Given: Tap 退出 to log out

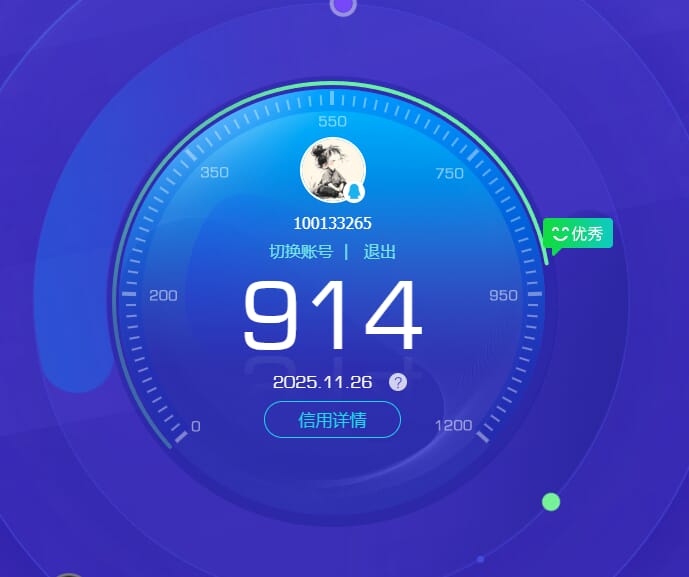Looking at the screenshot, I should [379, 251].
